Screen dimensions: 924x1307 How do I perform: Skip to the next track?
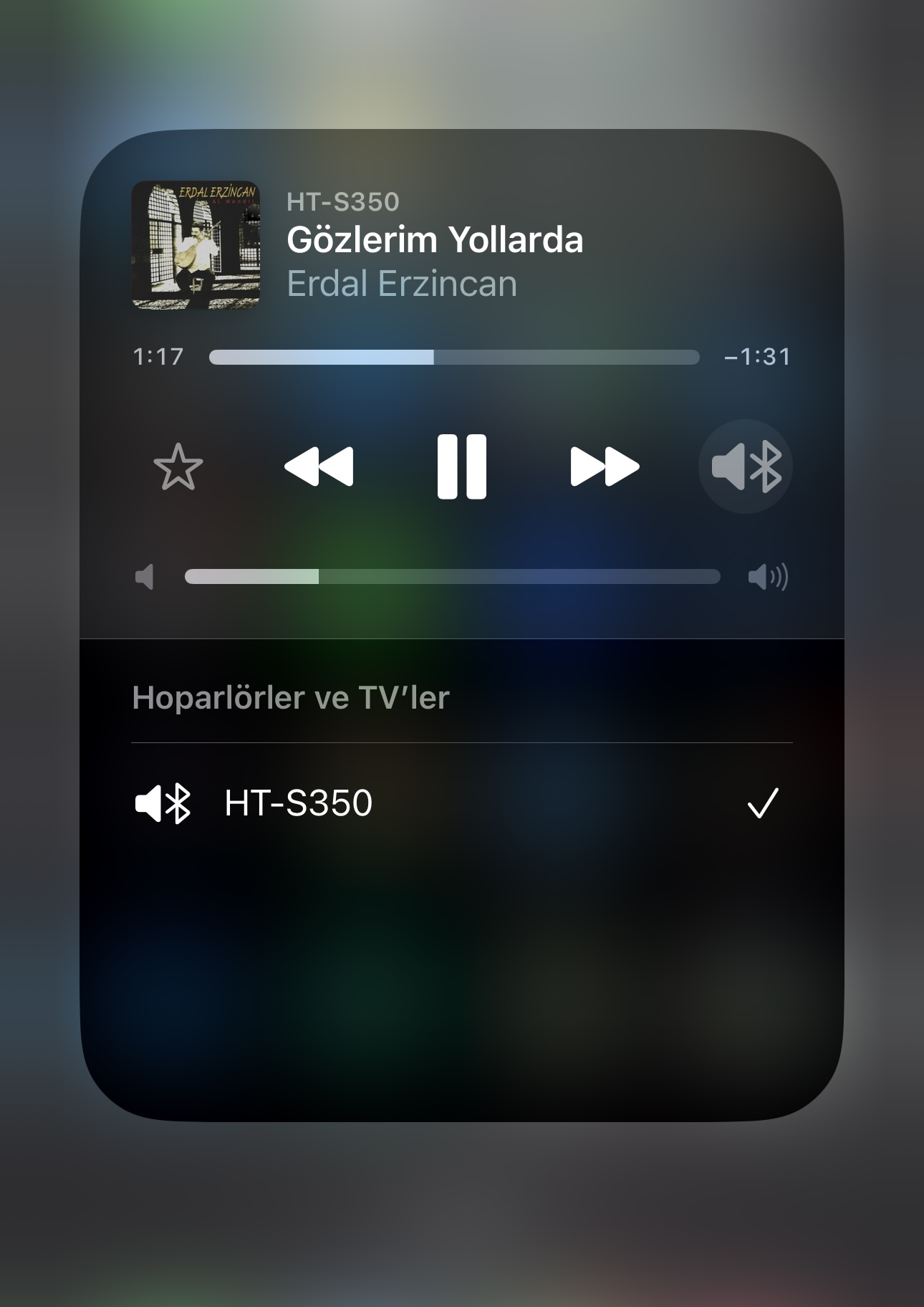pos(604,466)
